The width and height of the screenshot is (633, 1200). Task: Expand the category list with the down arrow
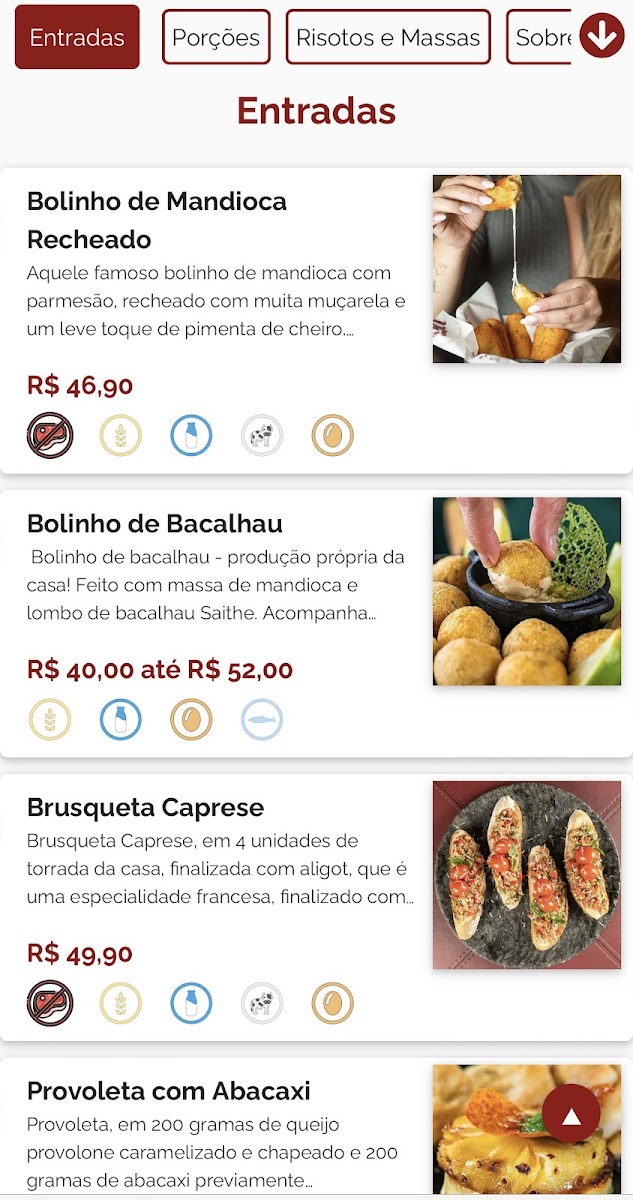(602, 36)
